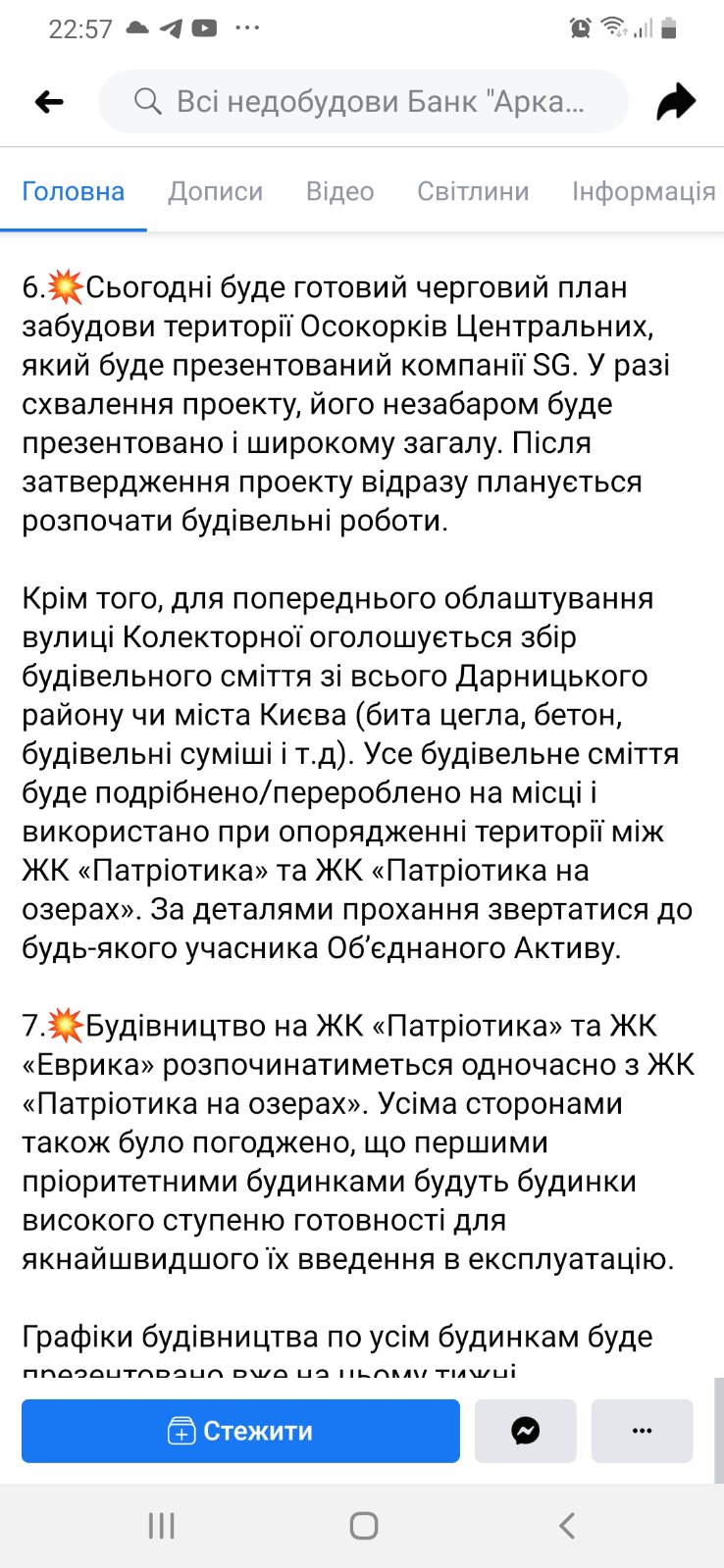Viewport: 724px width, 1568px height.
Task: Switch to the Дописи tab
Action: point(216,191)
